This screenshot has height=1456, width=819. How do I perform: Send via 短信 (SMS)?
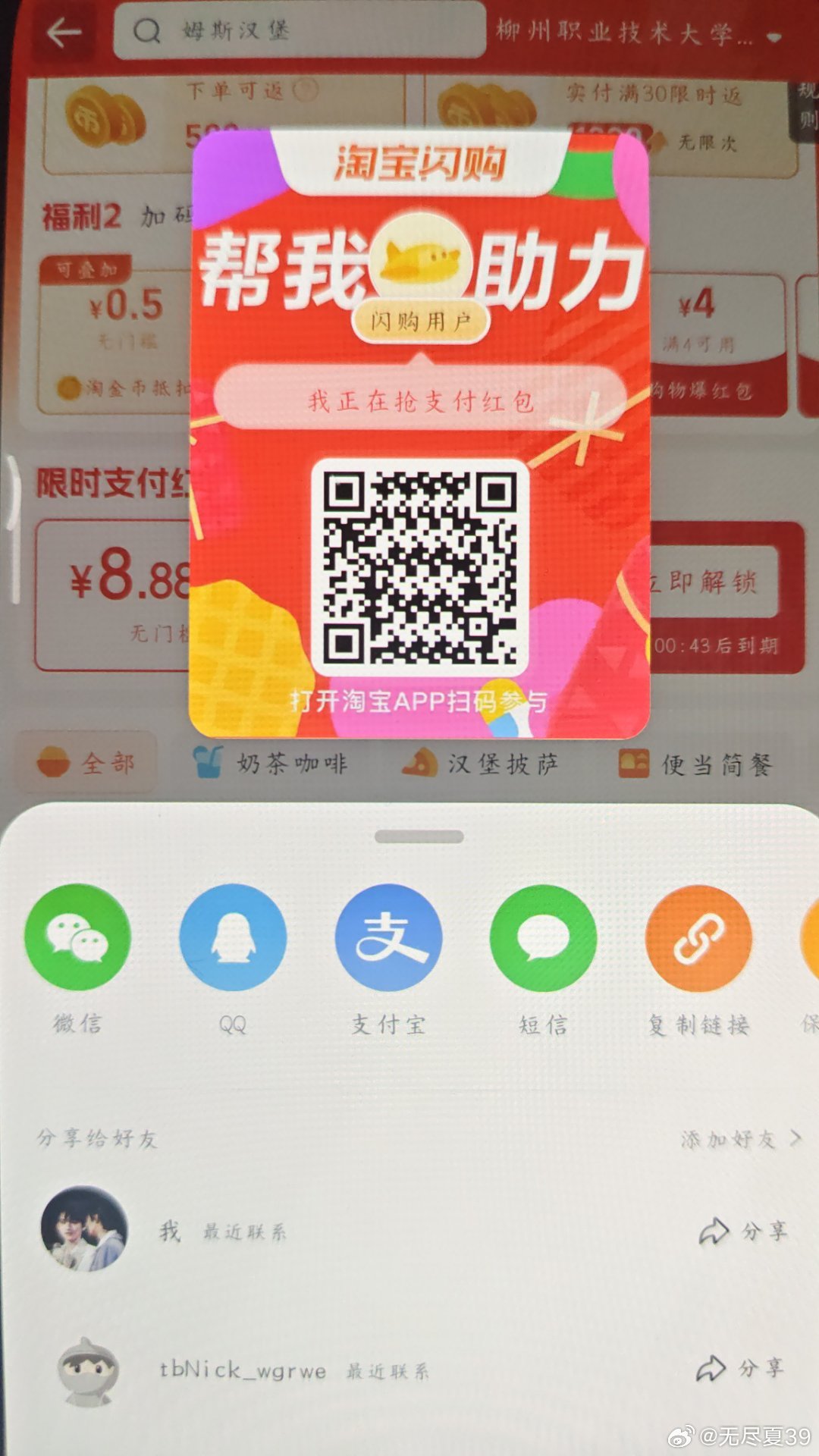[x=543, y=938]
